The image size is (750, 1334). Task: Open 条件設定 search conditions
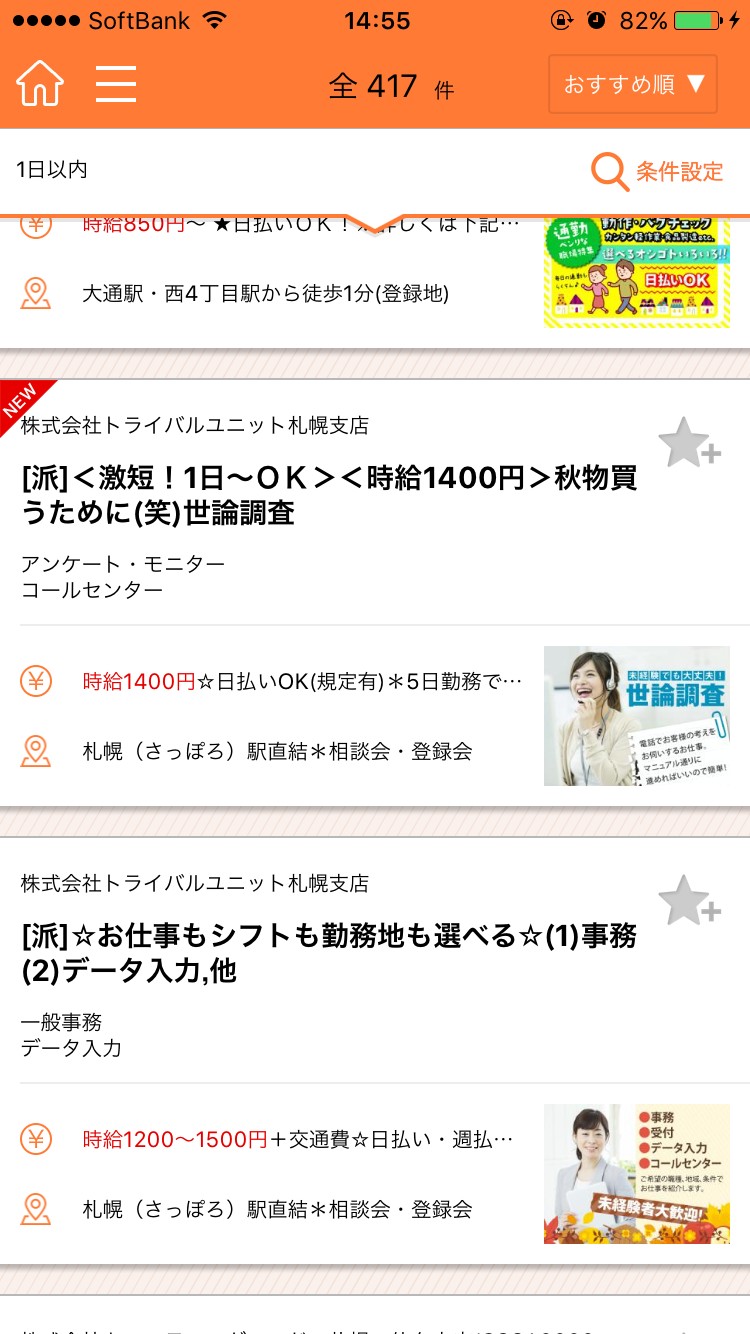[x=657, y=171]
